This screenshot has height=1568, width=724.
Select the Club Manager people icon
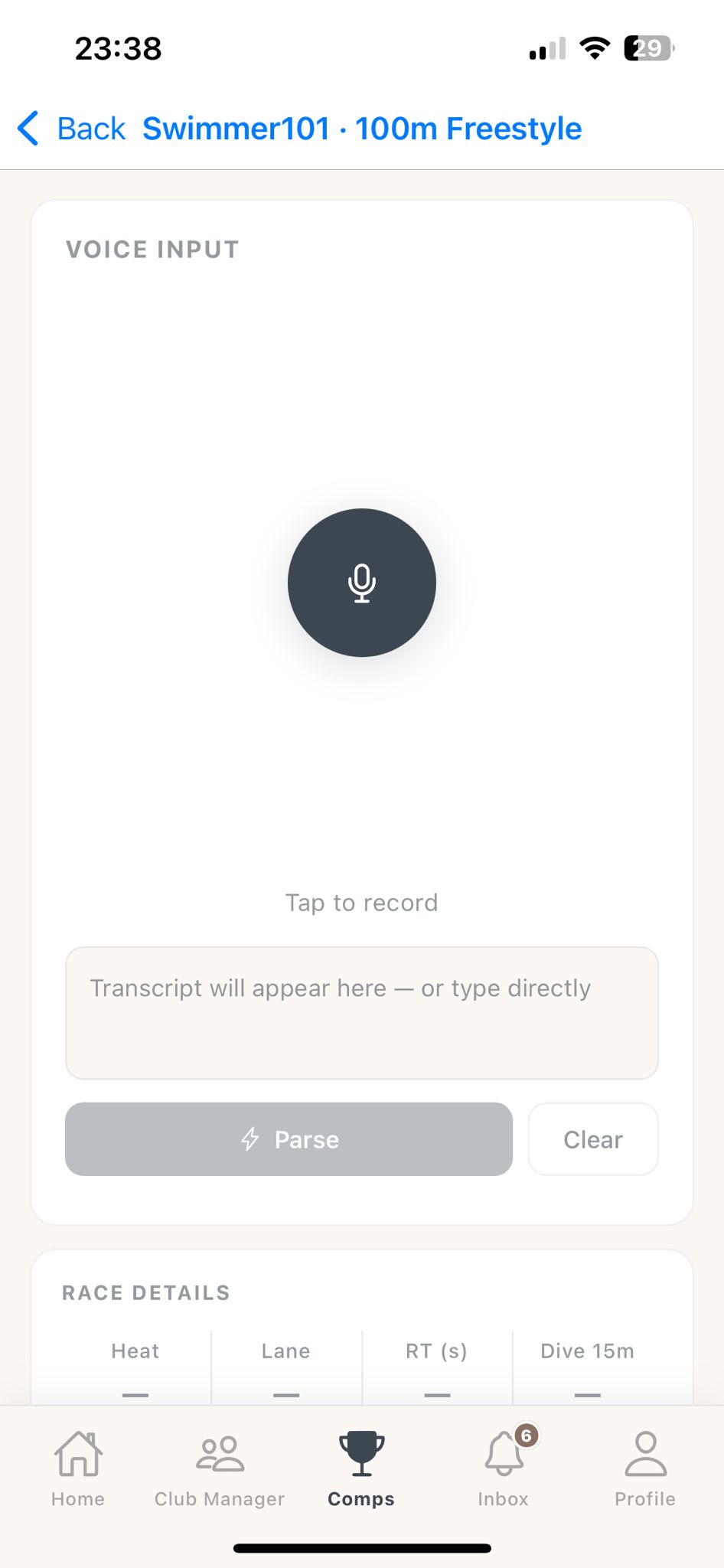click(219, 1452)
